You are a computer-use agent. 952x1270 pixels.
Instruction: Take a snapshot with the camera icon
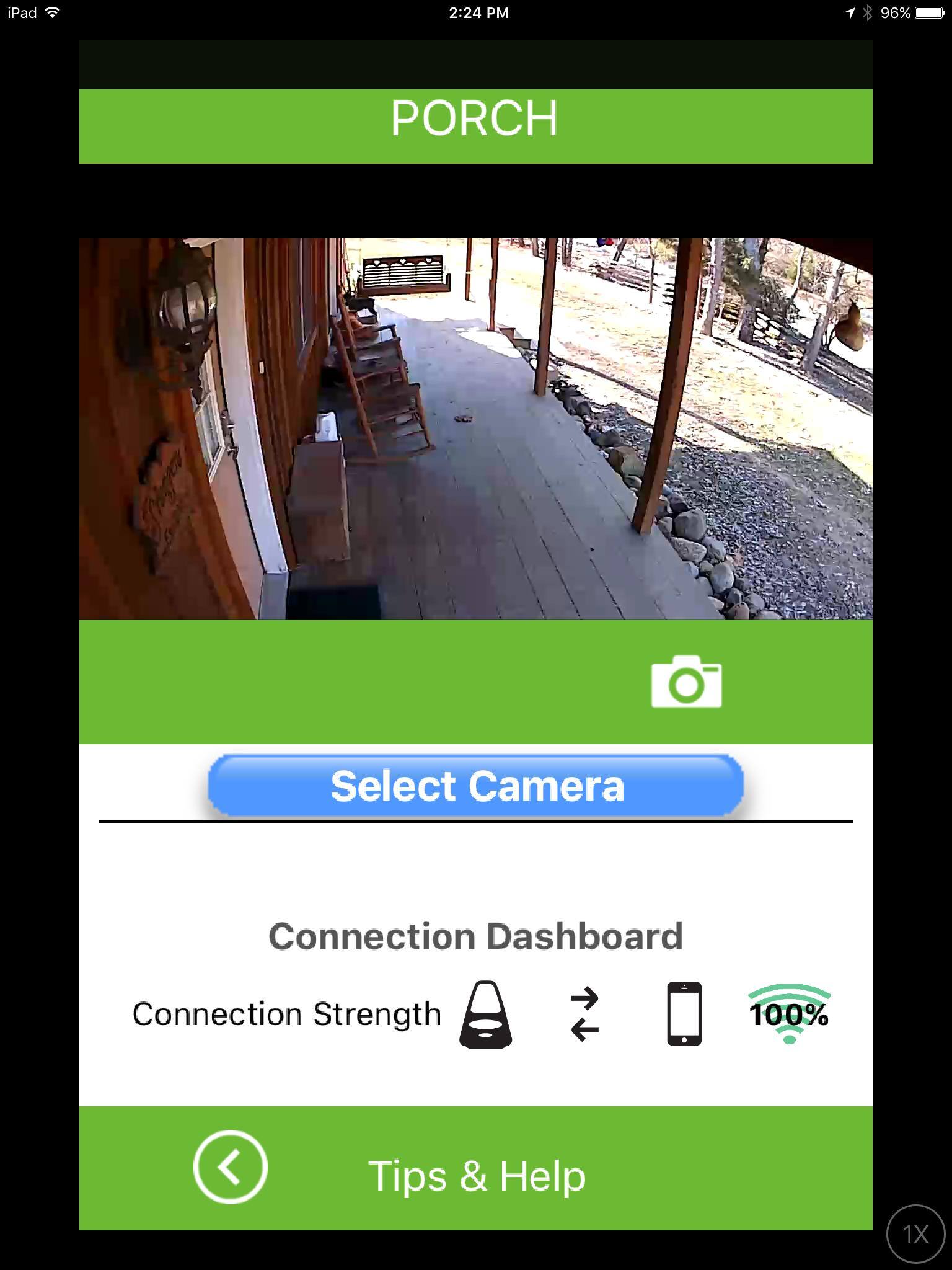pyautogui.click(x=686, y=682)
